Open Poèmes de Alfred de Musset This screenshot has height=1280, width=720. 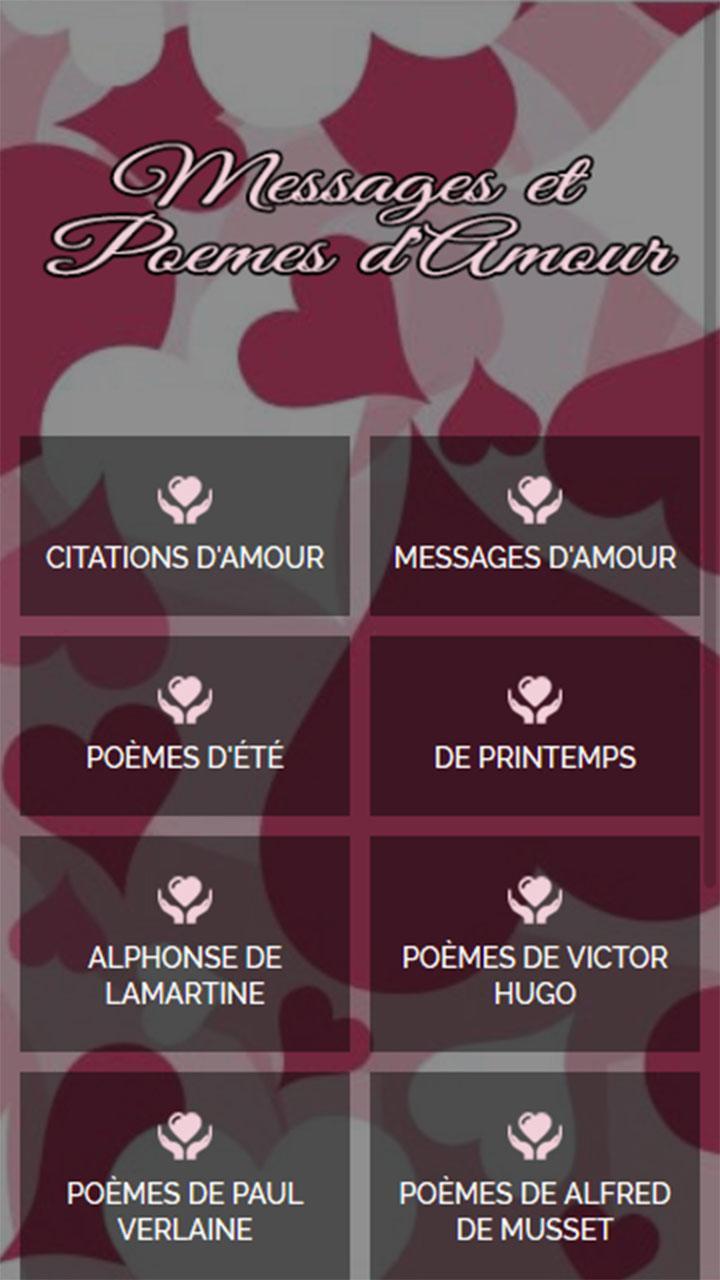535,1175
